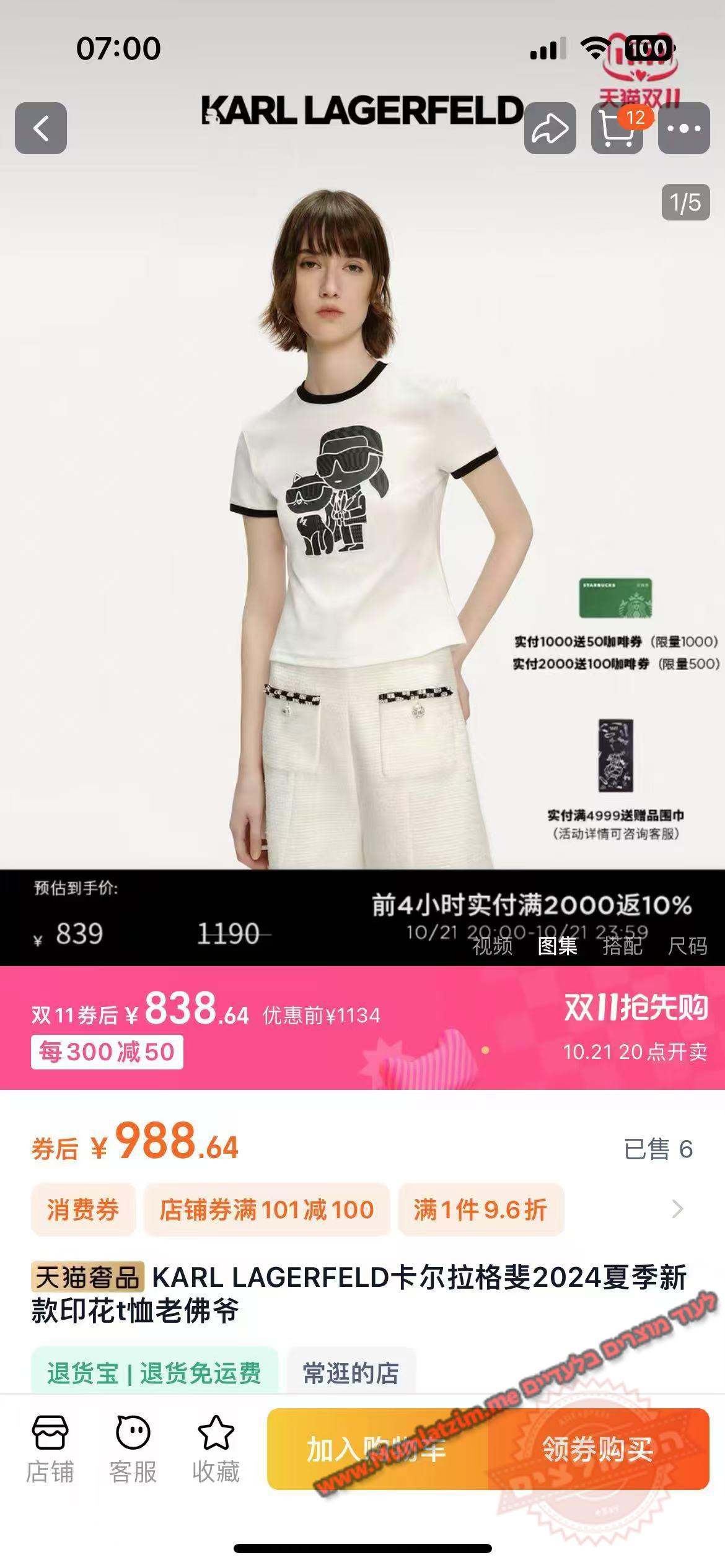Tap the 常逛的店 tag
The image size is (725, 1568).
pos(351,1372)
